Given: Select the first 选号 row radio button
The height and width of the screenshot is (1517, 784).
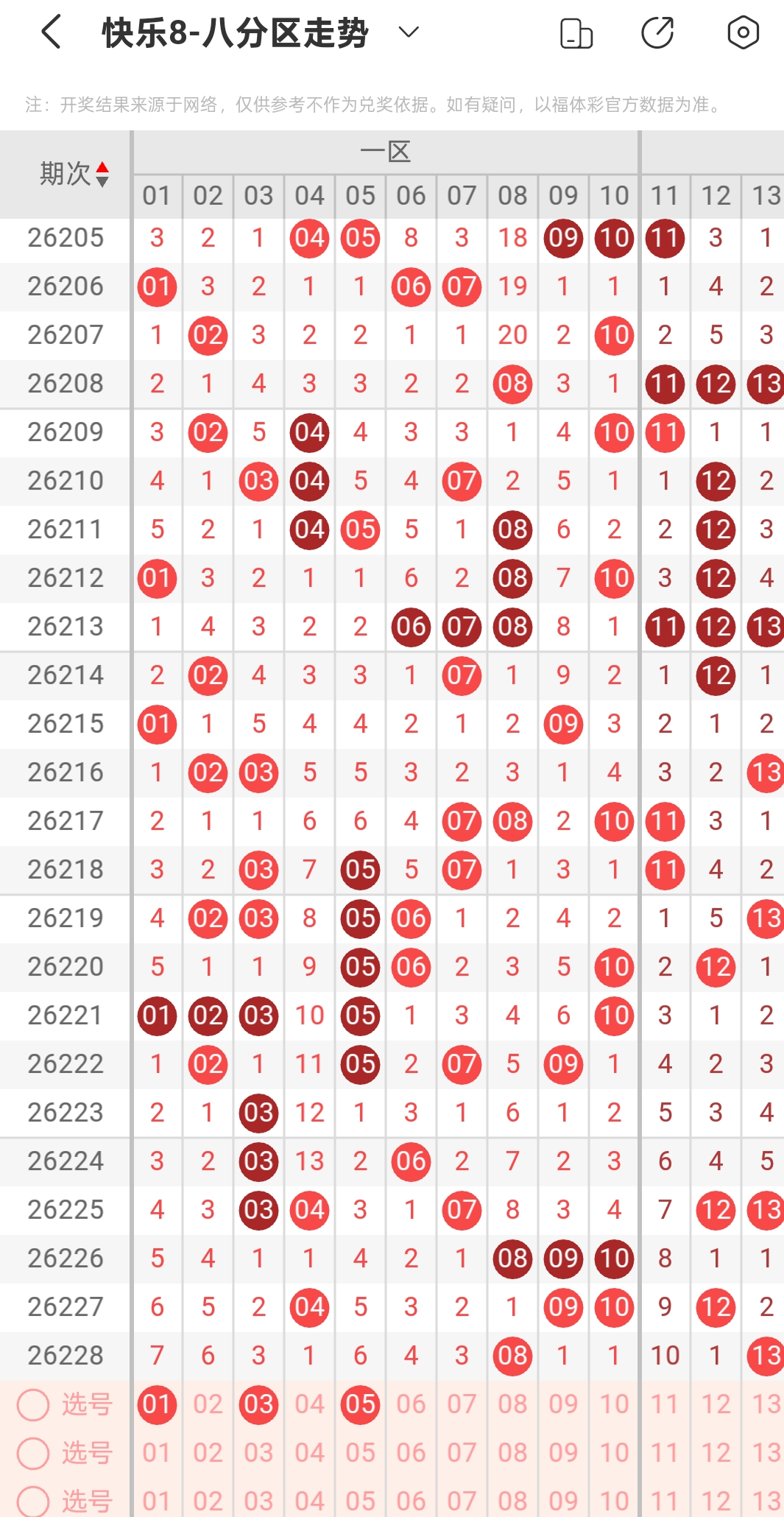Looking at the screenshot, I should (x=33, y=1404).
